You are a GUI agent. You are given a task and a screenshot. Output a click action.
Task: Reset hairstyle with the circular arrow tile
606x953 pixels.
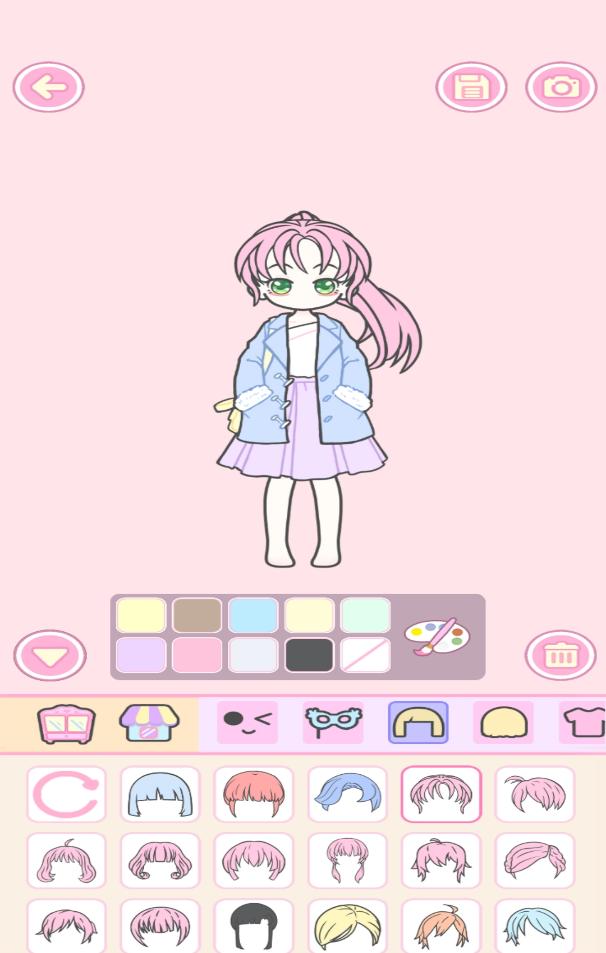coord(66,795)
